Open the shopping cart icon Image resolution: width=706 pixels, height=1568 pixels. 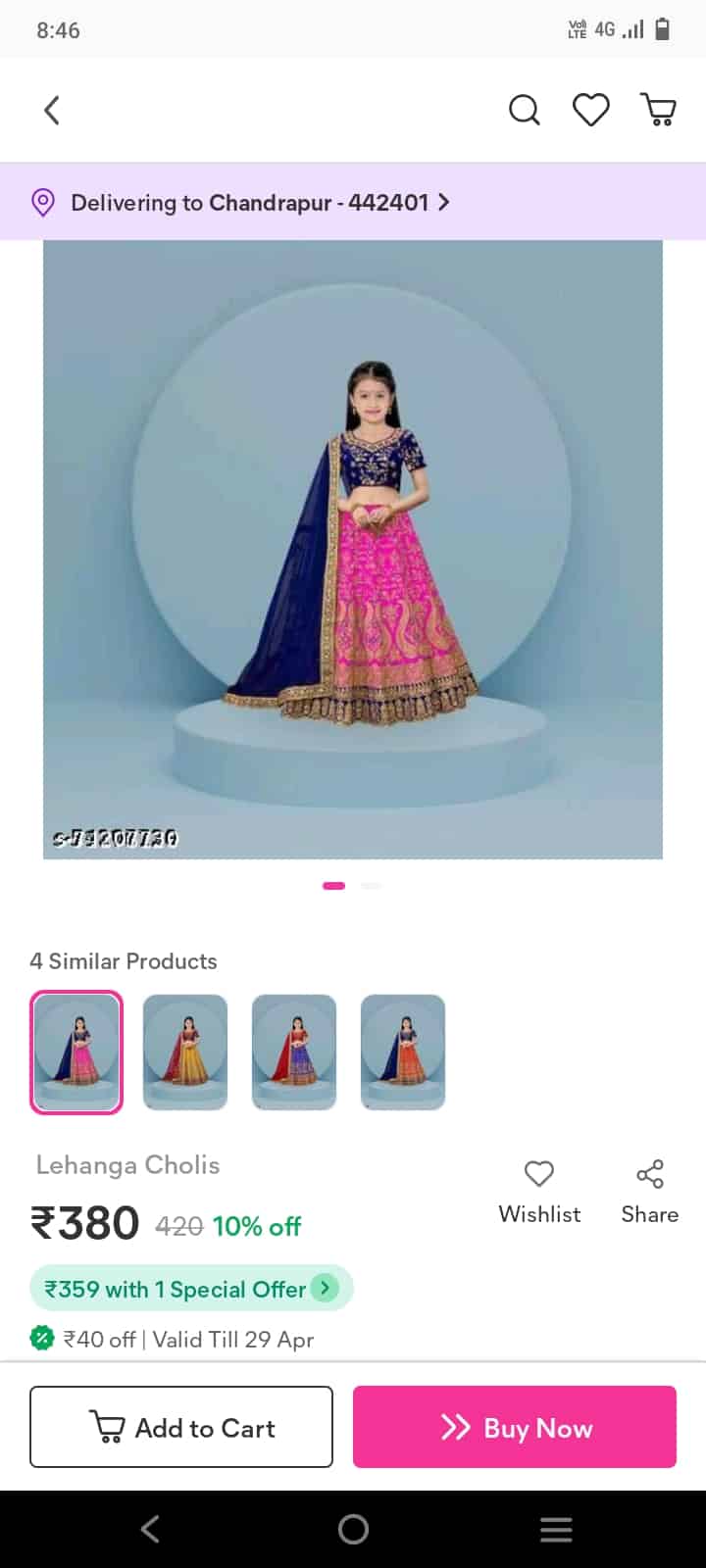pos(658,110)
